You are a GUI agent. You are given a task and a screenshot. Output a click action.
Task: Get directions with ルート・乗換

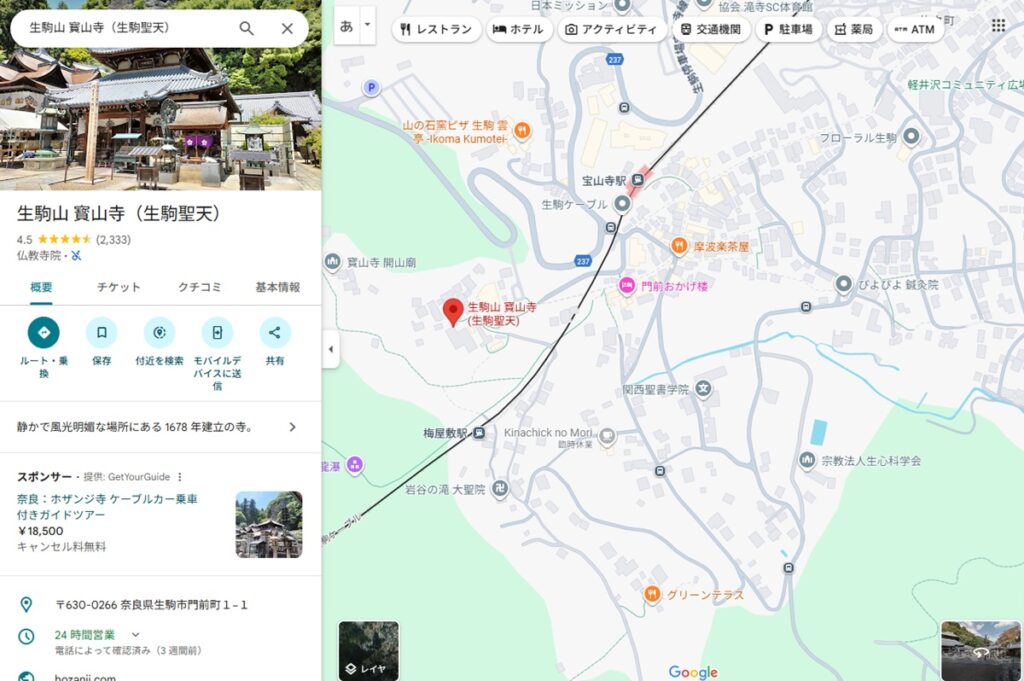pyautogui.click(x=43, y=333)
